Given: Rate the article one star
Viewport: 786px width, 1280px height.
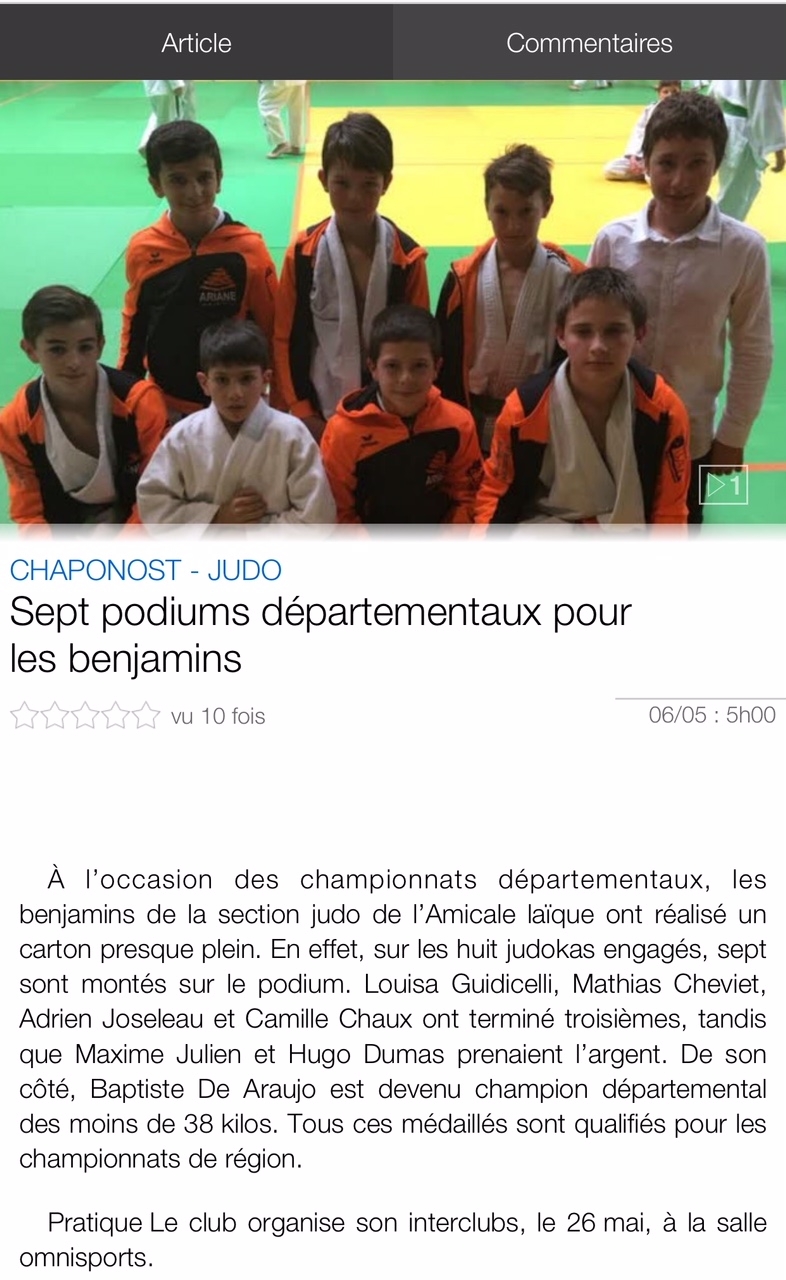Looking at the screenshot, I should pos(23,716).
